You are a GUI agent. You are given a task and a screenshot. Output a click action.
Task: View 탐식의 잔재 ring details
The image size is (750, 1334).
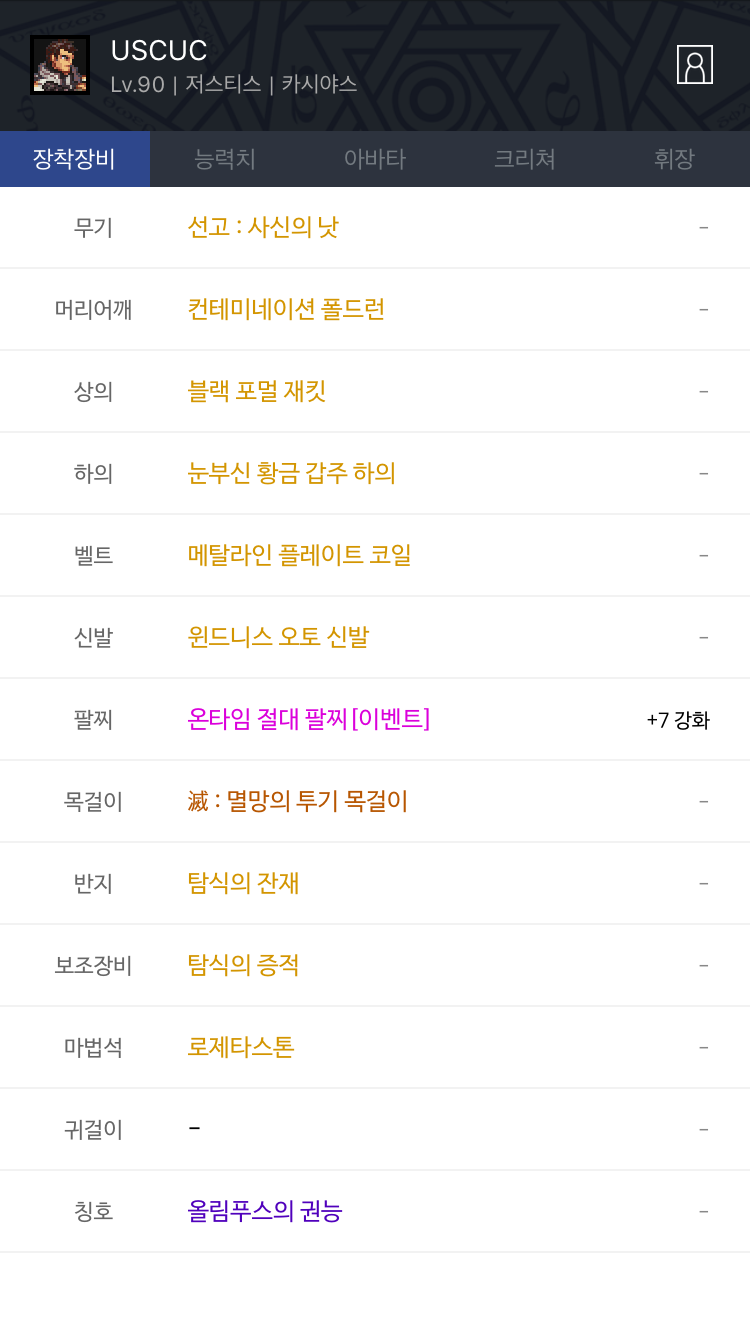[x=243, y=883]
